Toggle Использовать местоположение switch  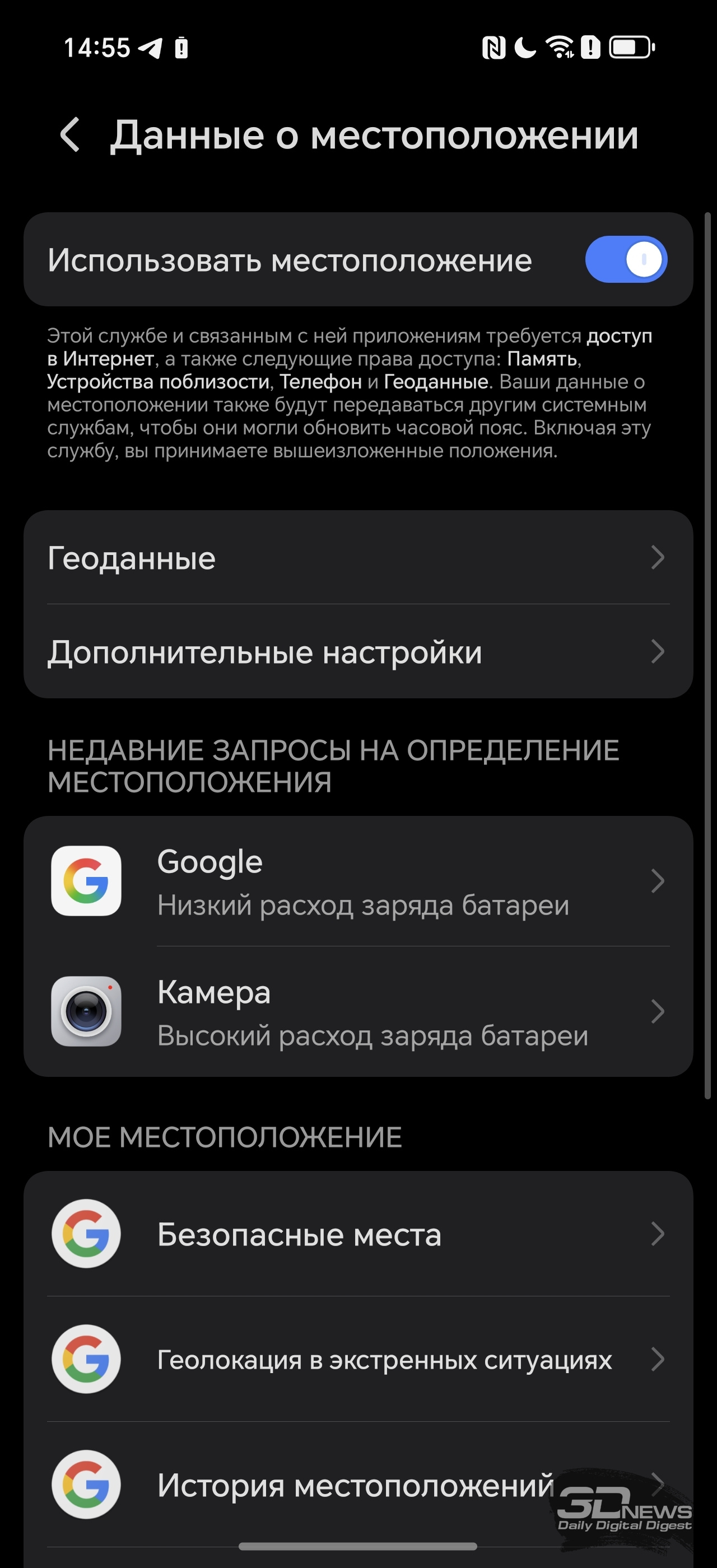pos(626,259)
